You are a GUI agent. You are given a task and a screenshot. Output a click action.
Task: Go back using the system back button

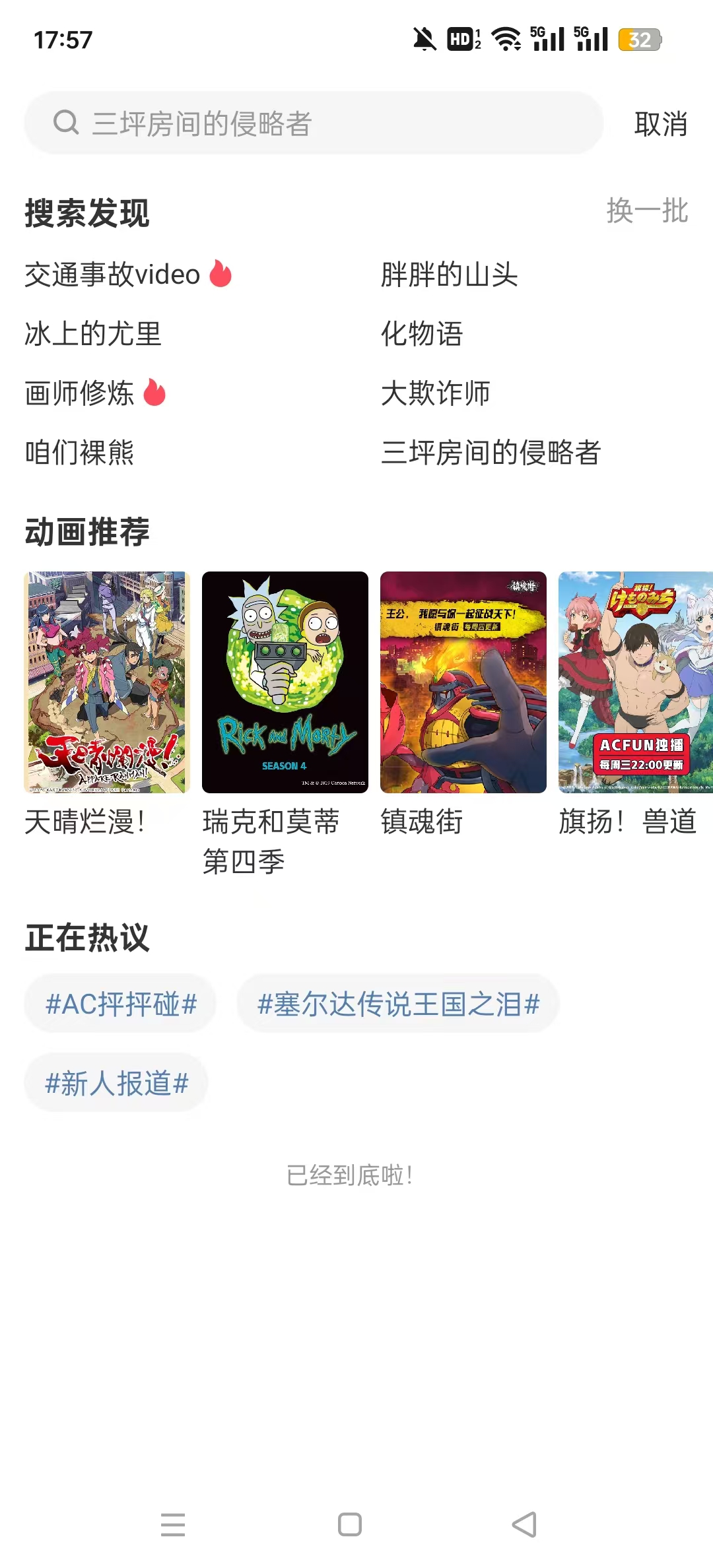pyautogui.click(x=525, y=1524)
